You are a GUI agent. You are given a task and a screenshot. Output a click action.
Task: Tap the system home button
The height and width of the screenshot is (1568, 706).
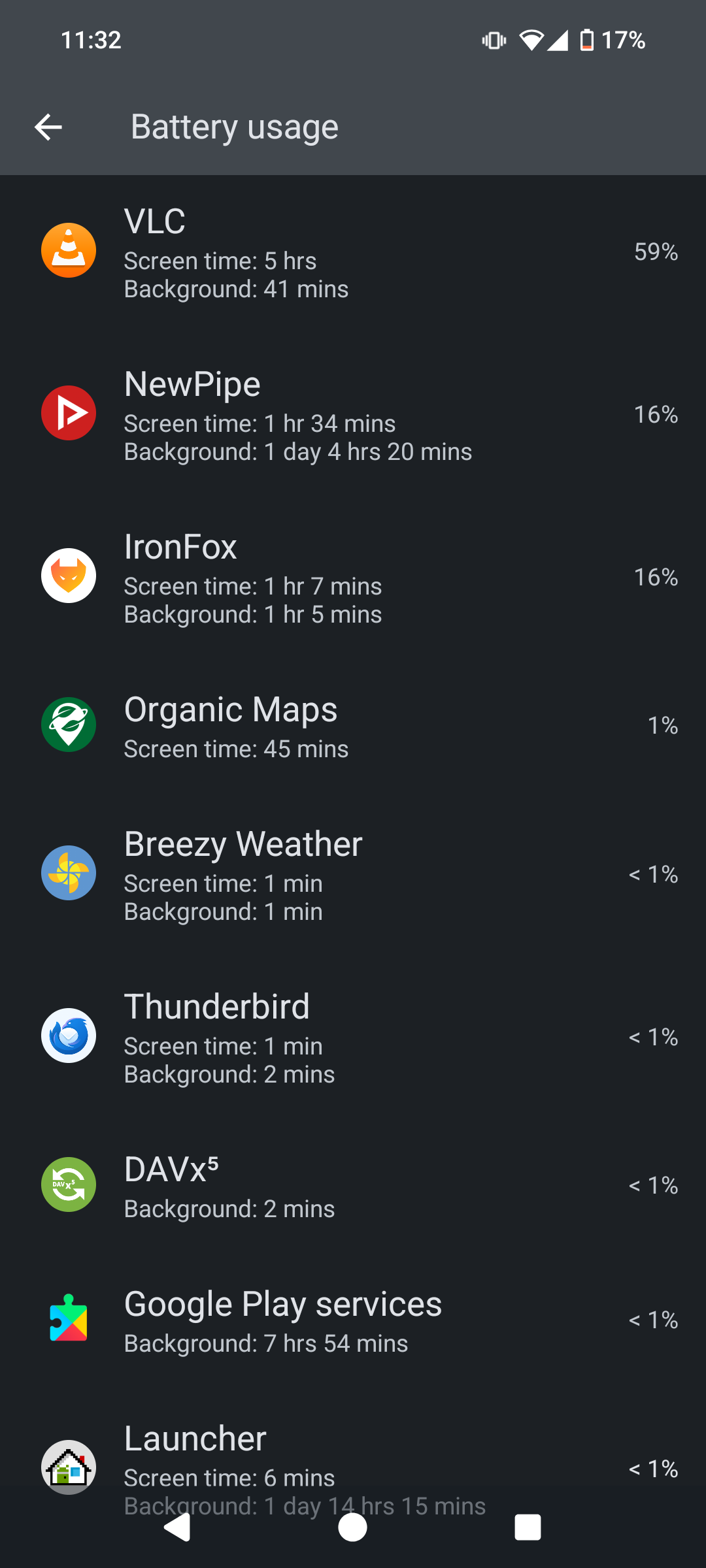(352, 1527)
